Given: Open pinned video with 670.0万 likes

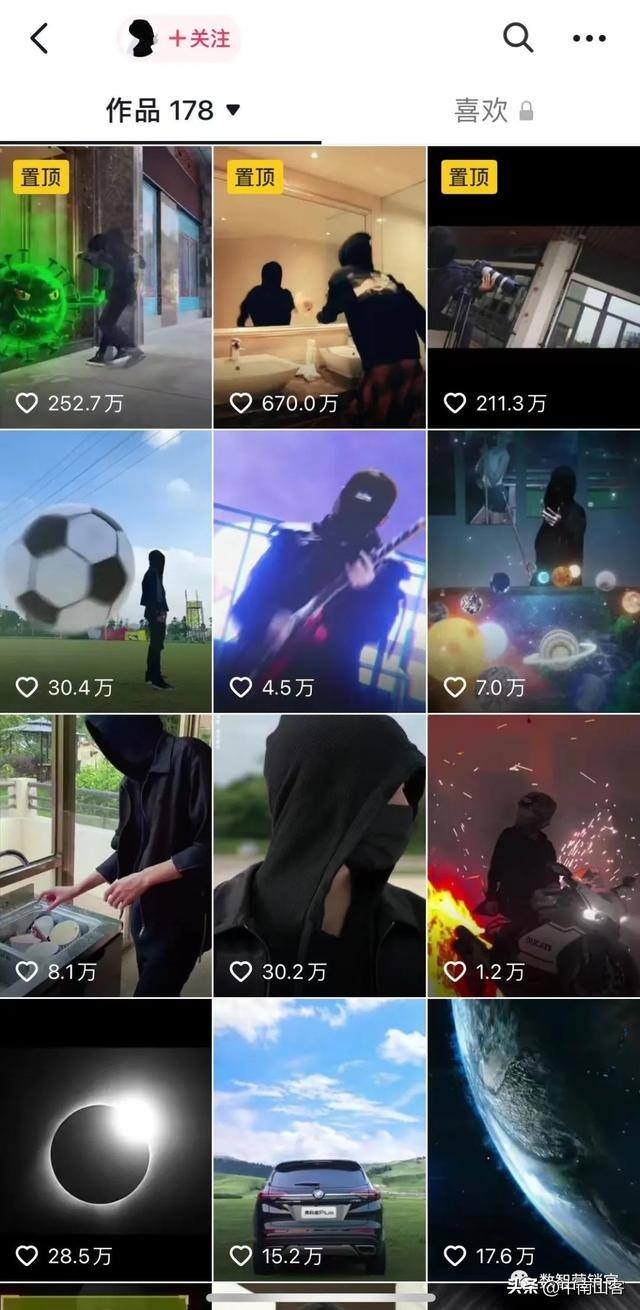Looking at the screenshot, I should coord(319,286).
